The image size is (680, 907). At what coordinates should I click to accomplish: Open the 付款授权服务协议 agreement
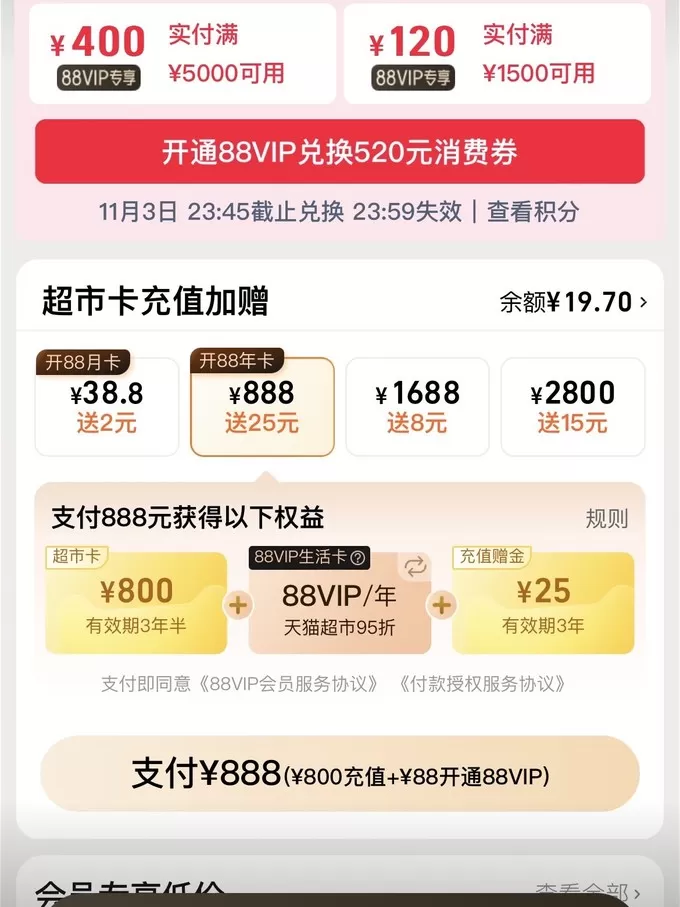pos(482,684)
